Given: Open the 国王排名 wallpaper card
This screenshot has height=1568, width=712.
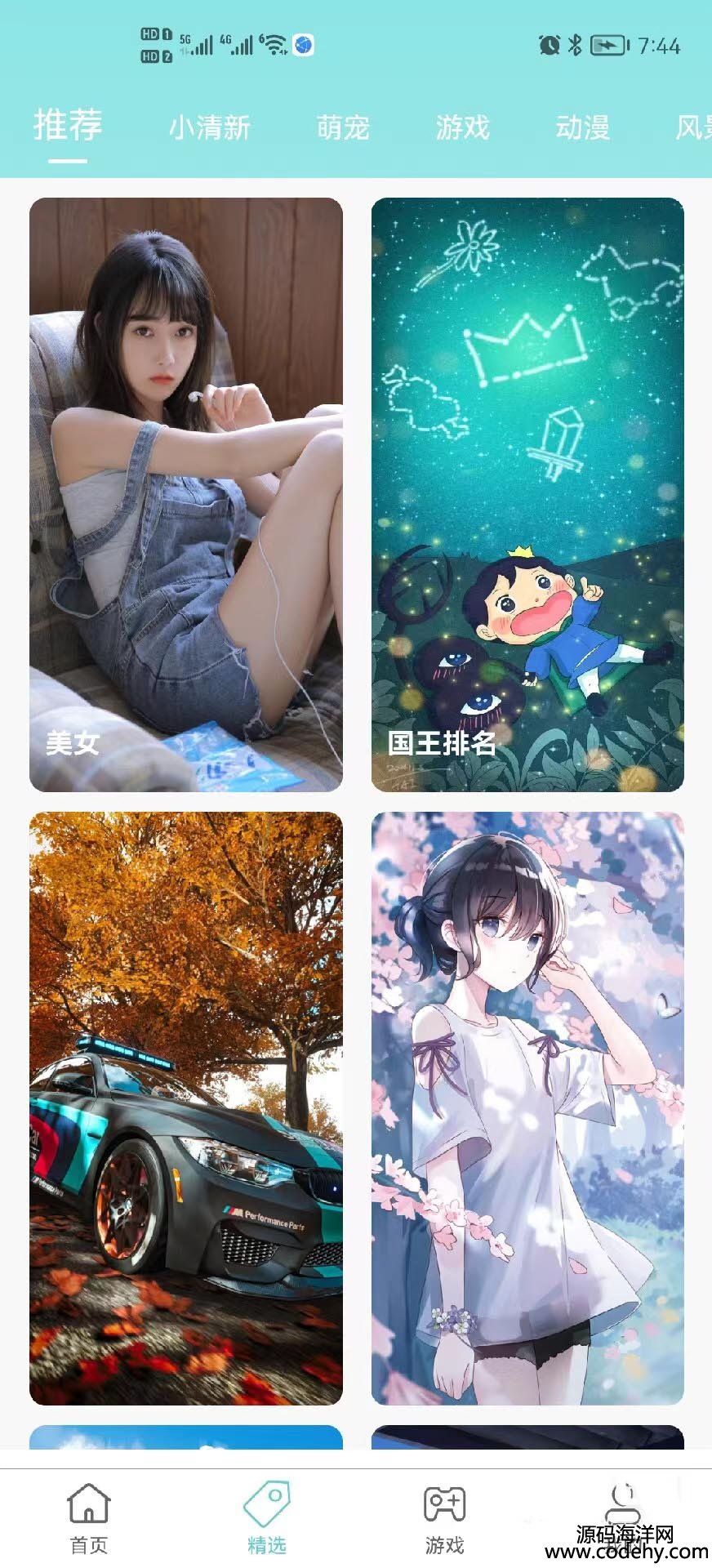Looking at the screenshot, I should 527,494.
